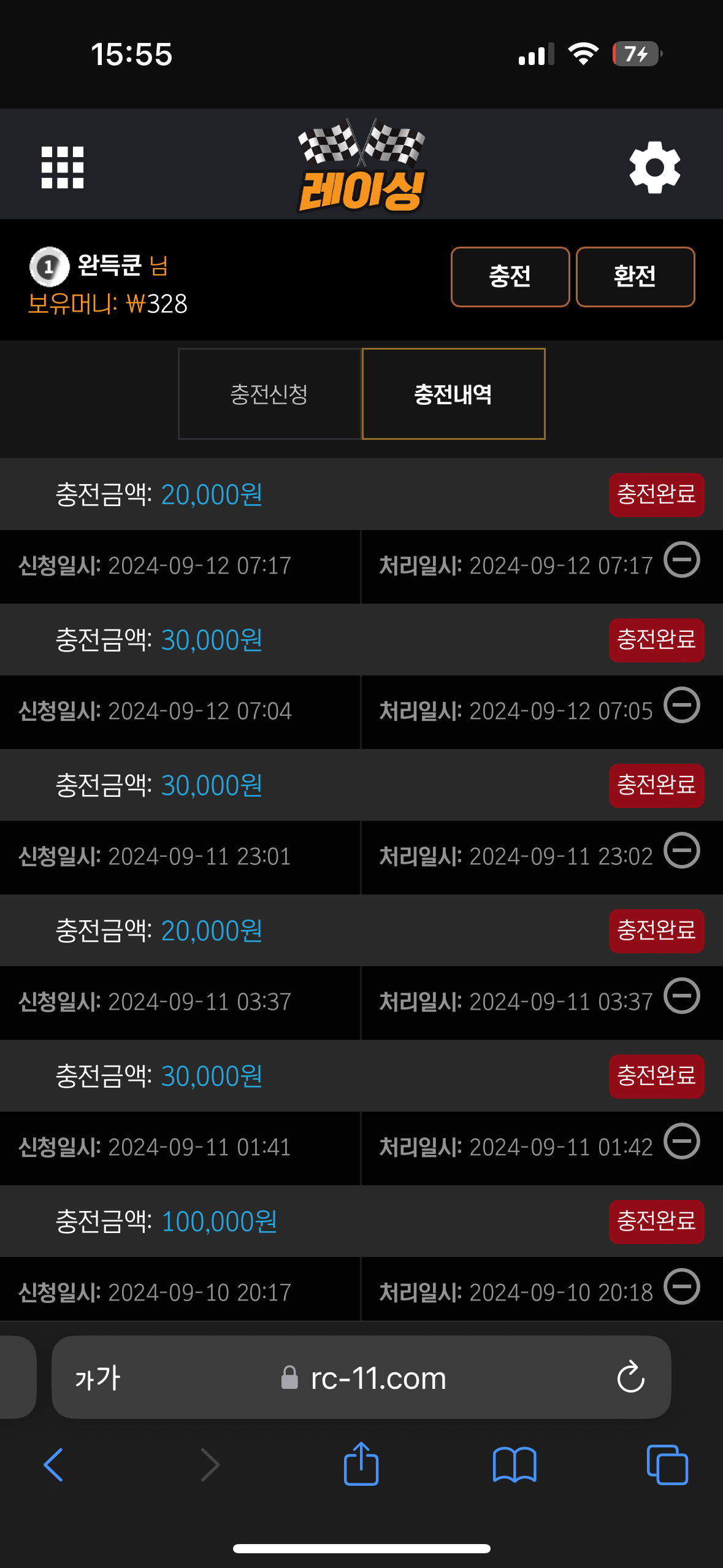The height and width of the screenshot is (1568, 723).
Task: Open the settings gear
Action: coord(654,167)
